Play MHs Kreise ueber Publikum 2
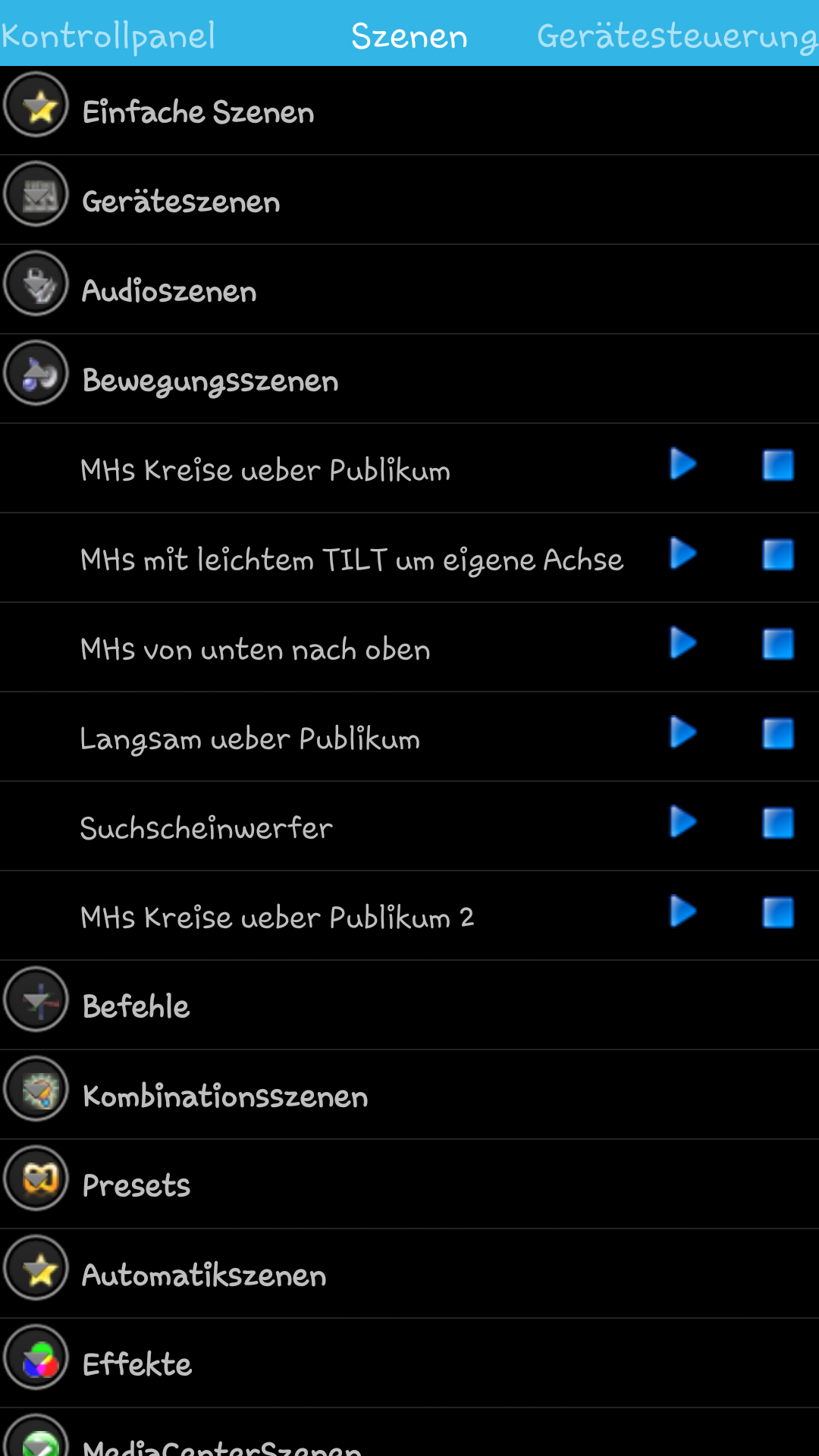The height and width of the screenshot is (1456, 819). tap(683, 912)
